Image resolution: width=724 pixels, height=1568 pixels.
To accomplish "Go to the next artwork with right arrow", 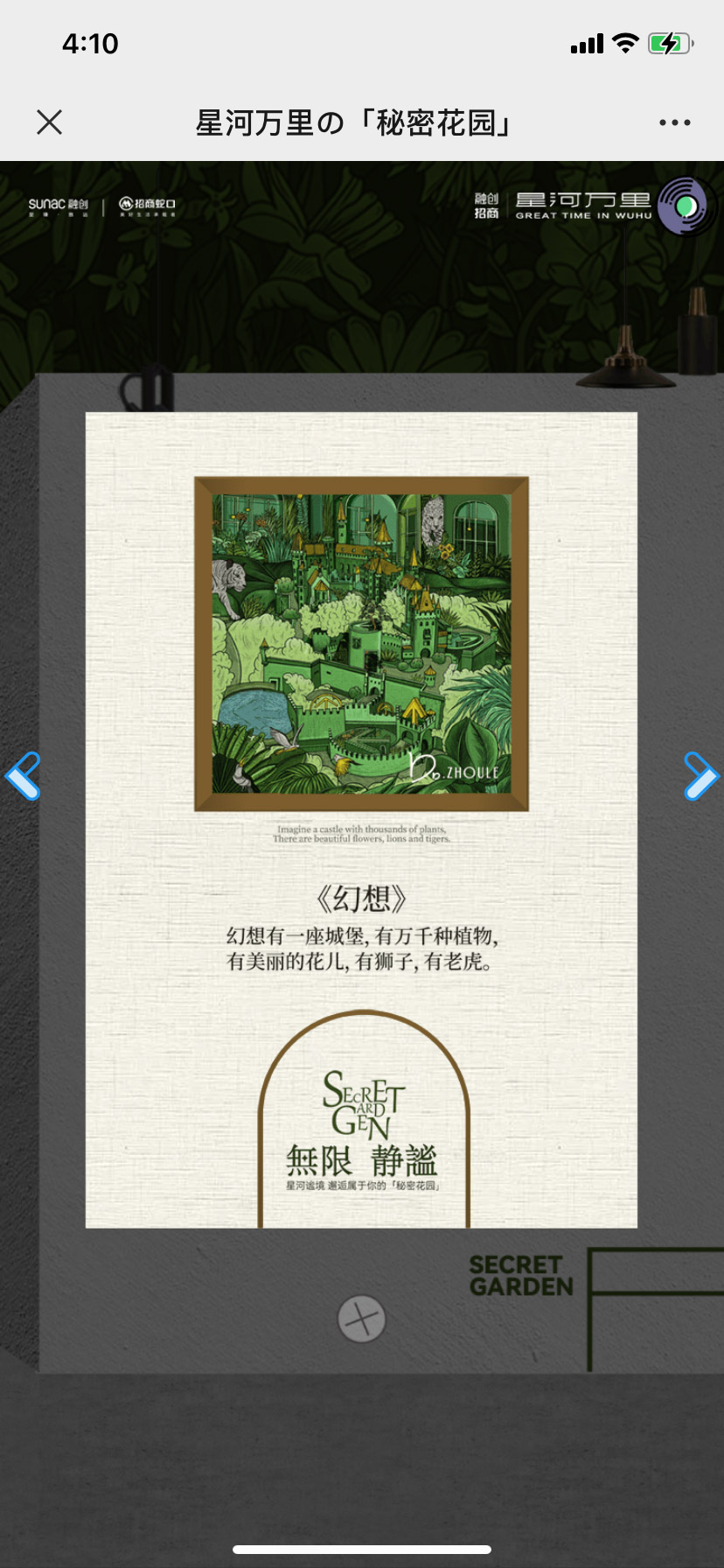I will click(700, 775).
